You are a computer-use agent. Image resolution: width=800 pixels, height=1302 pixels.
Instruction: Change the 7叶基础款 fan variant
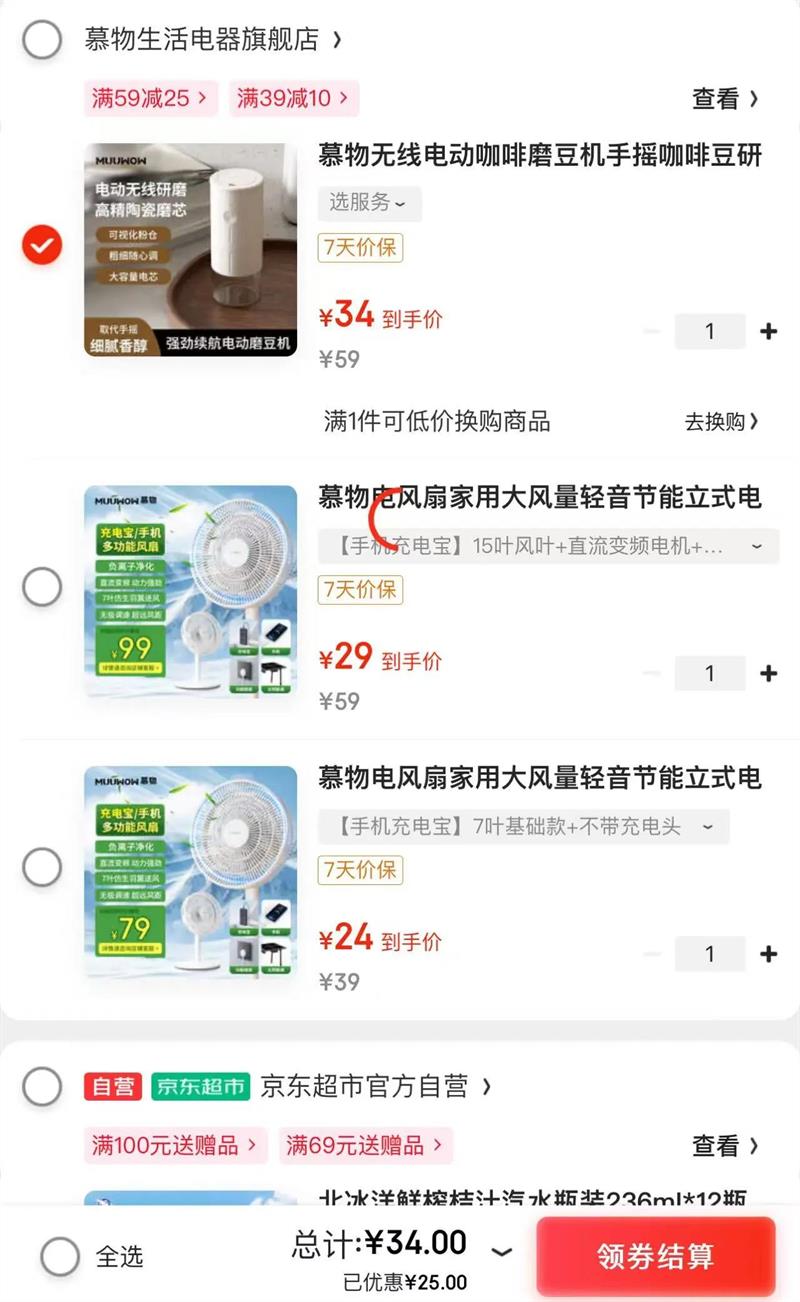pos(523,827)
